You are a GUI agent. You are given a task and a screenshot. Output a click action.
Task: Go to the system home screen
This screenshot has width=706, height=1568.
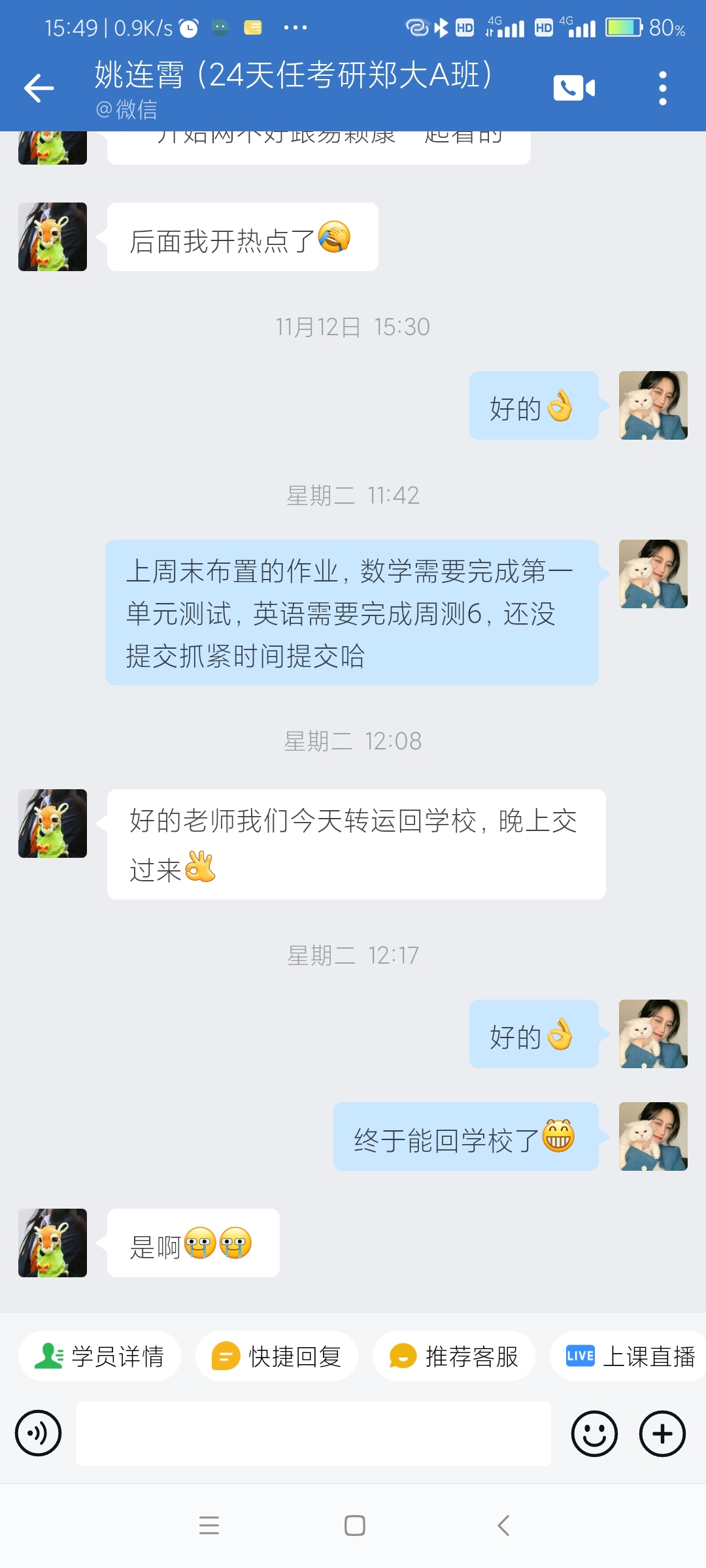coord(354,1526)
